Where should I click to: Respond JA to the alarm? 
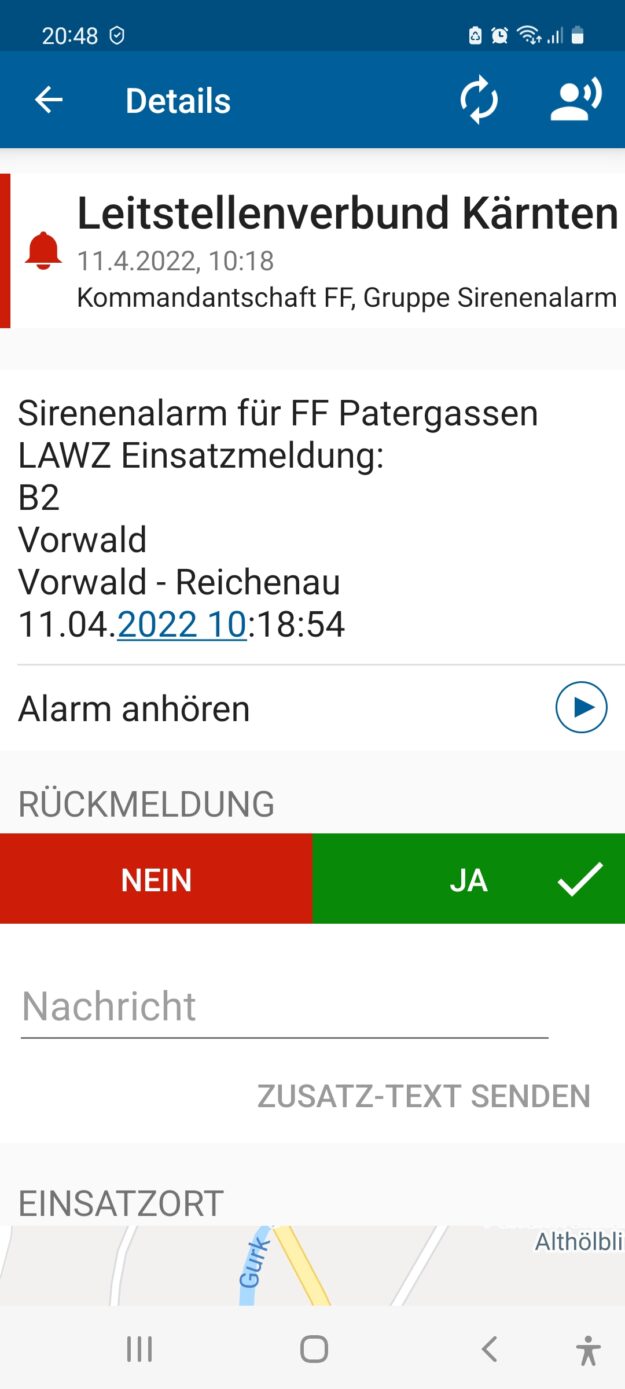point(468,879)
